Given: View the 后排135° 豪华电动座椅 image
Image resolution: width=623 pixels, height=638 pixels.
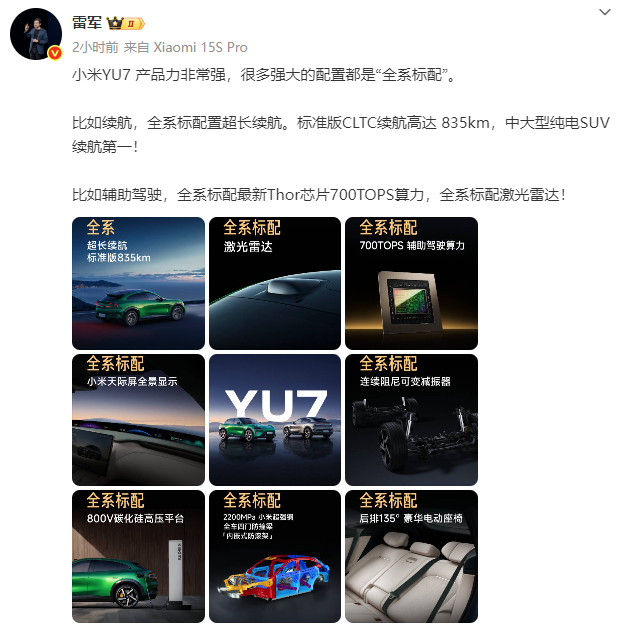Looking at the screenshot, I should (x=410, y=555).
